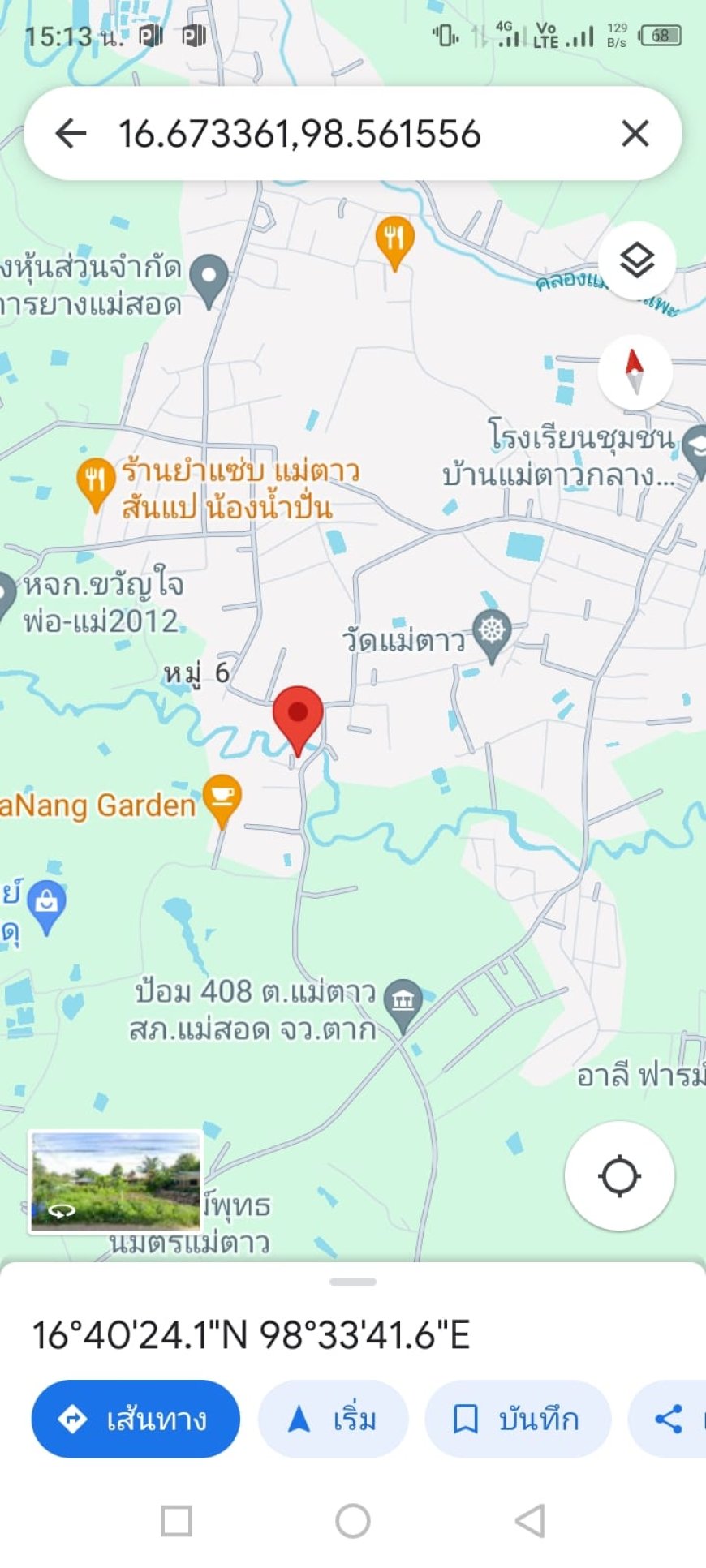Screen dimensions: 706x1568
Task: Open recent apps from the navigation bar
Action: [176, 1521]
